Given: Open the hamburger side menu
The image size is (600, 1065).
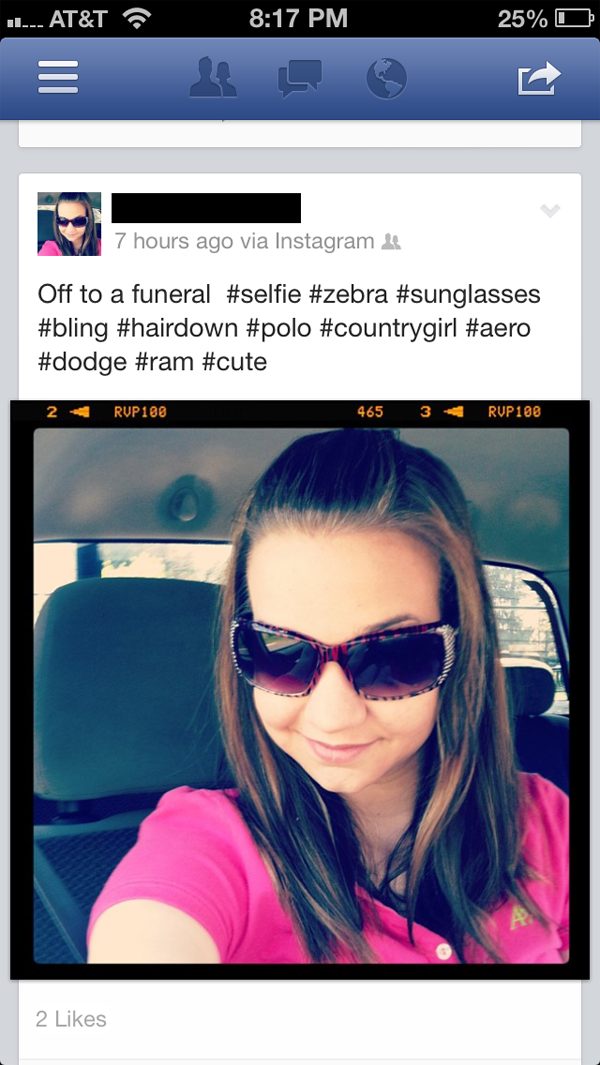Looking at the screenshot, I should tap(59, 78).
